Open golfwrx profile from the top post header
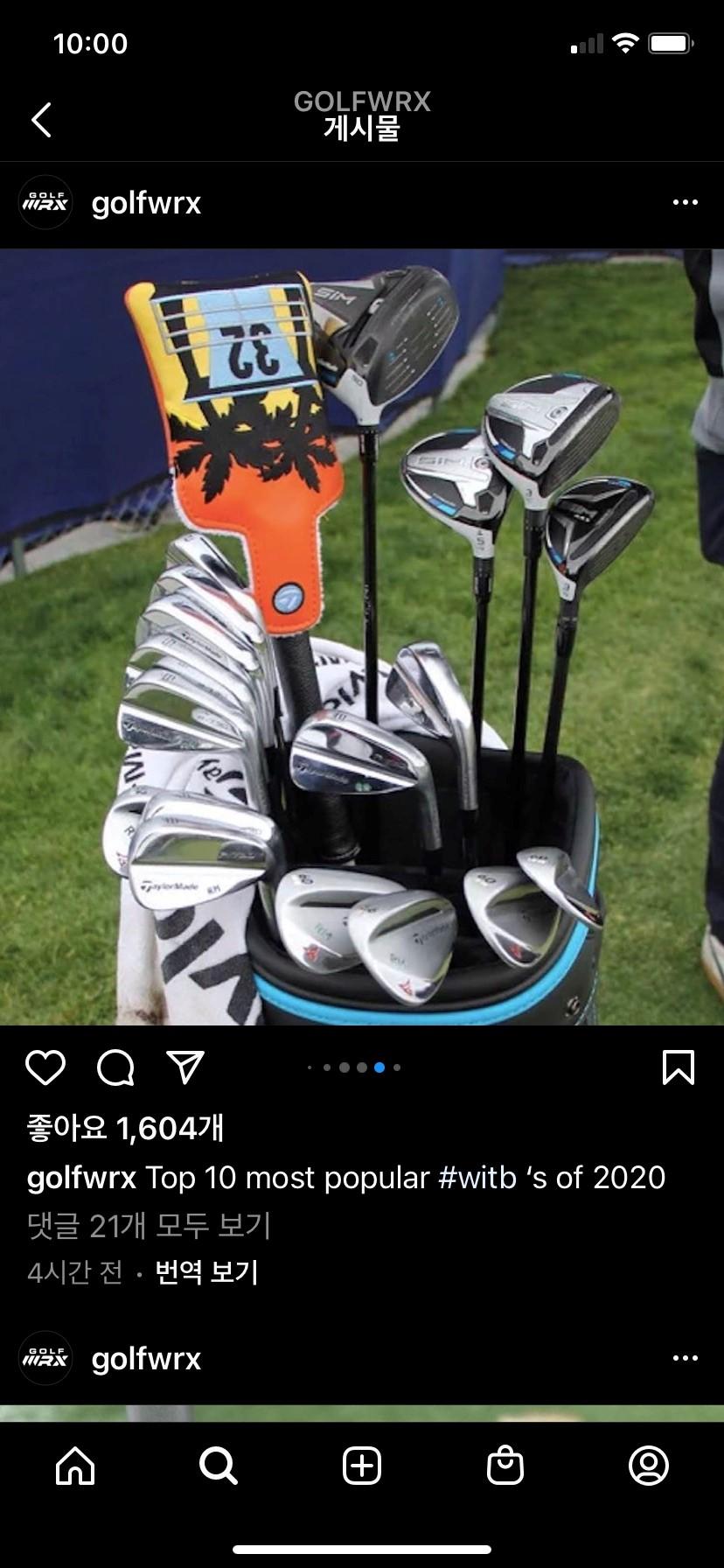 click(x=146, y=203)
